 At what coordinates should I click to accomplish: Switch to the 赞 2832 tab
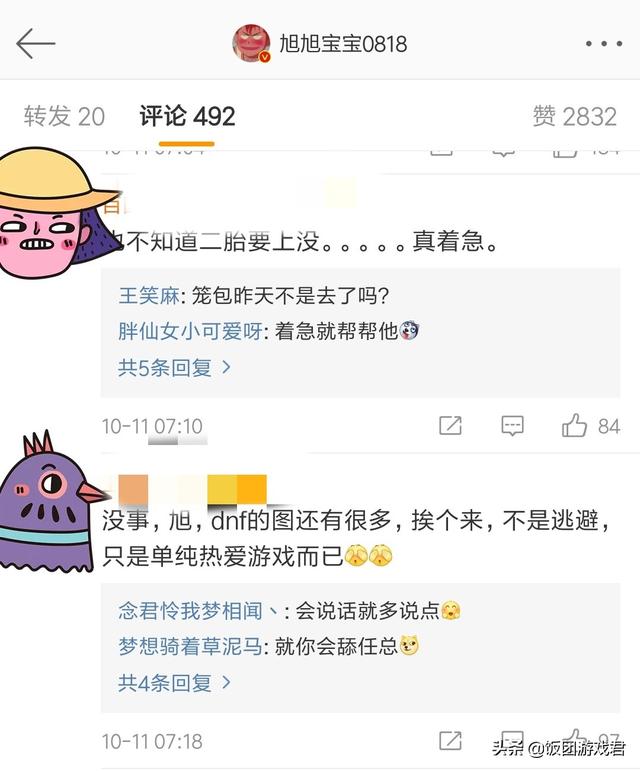coord(574,117)
